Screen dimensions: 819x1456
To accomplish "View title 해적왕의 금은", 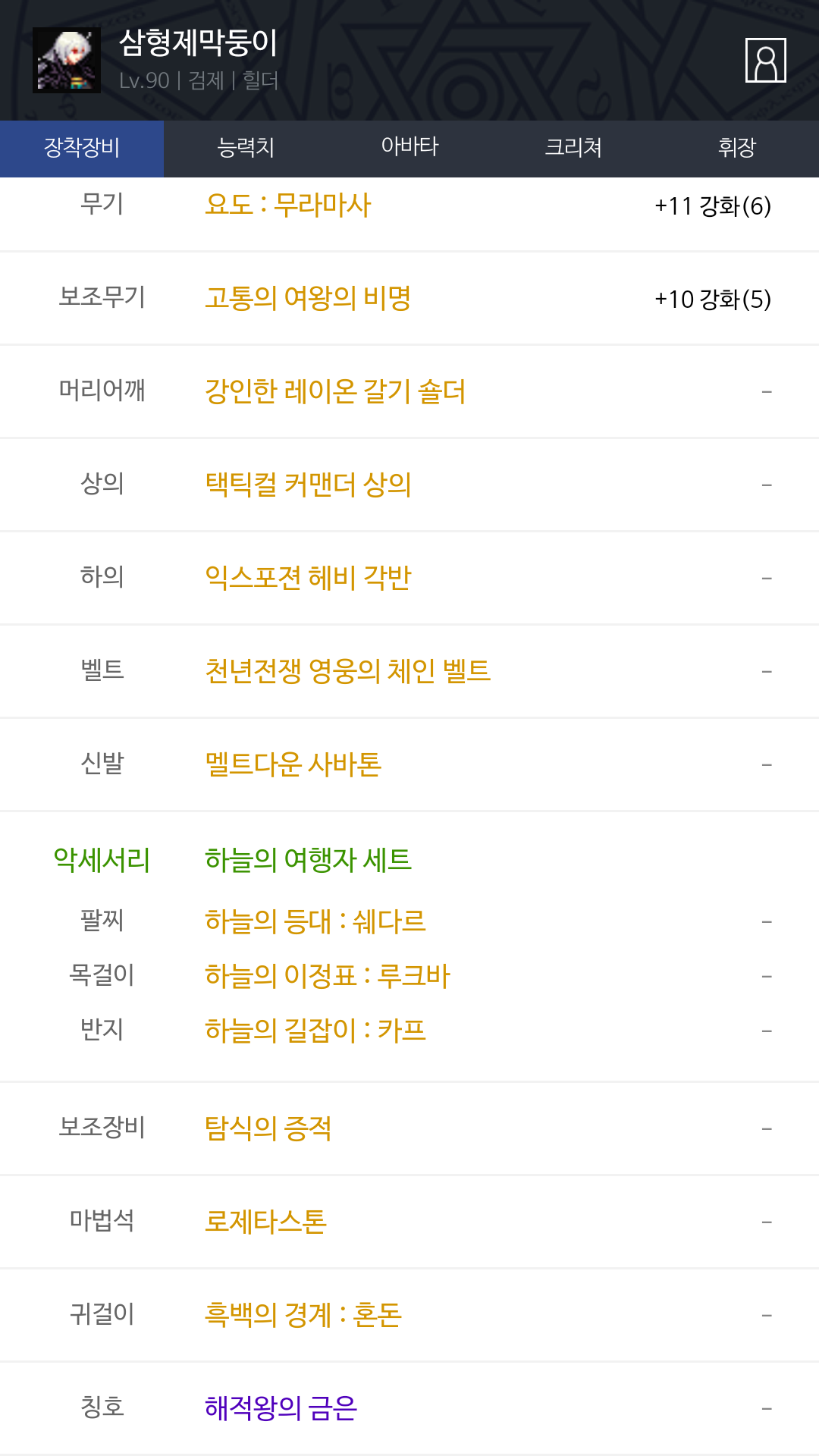I will (281, 1408).
